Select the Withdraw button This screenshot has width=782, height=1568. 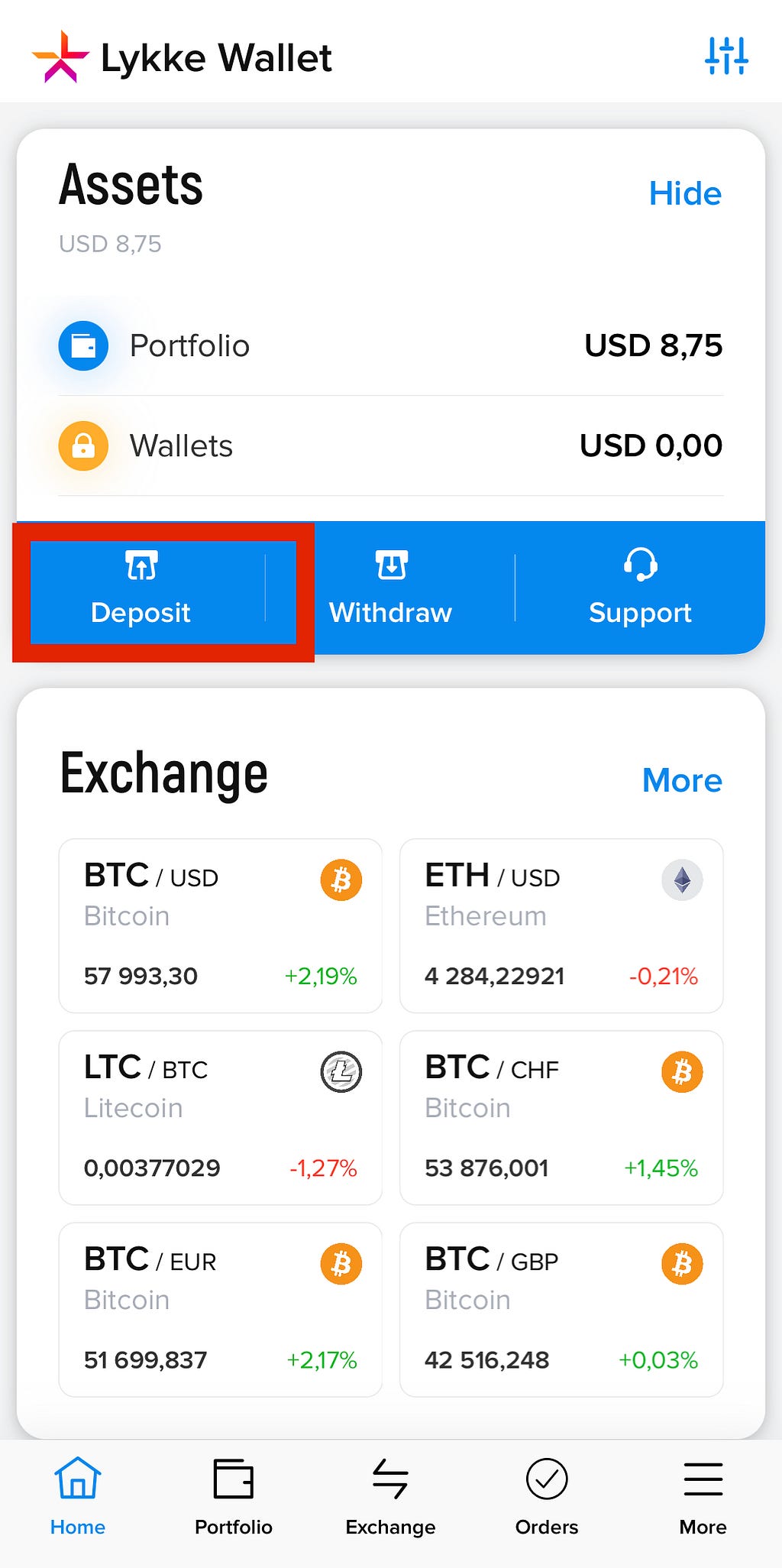click(390, 588)
